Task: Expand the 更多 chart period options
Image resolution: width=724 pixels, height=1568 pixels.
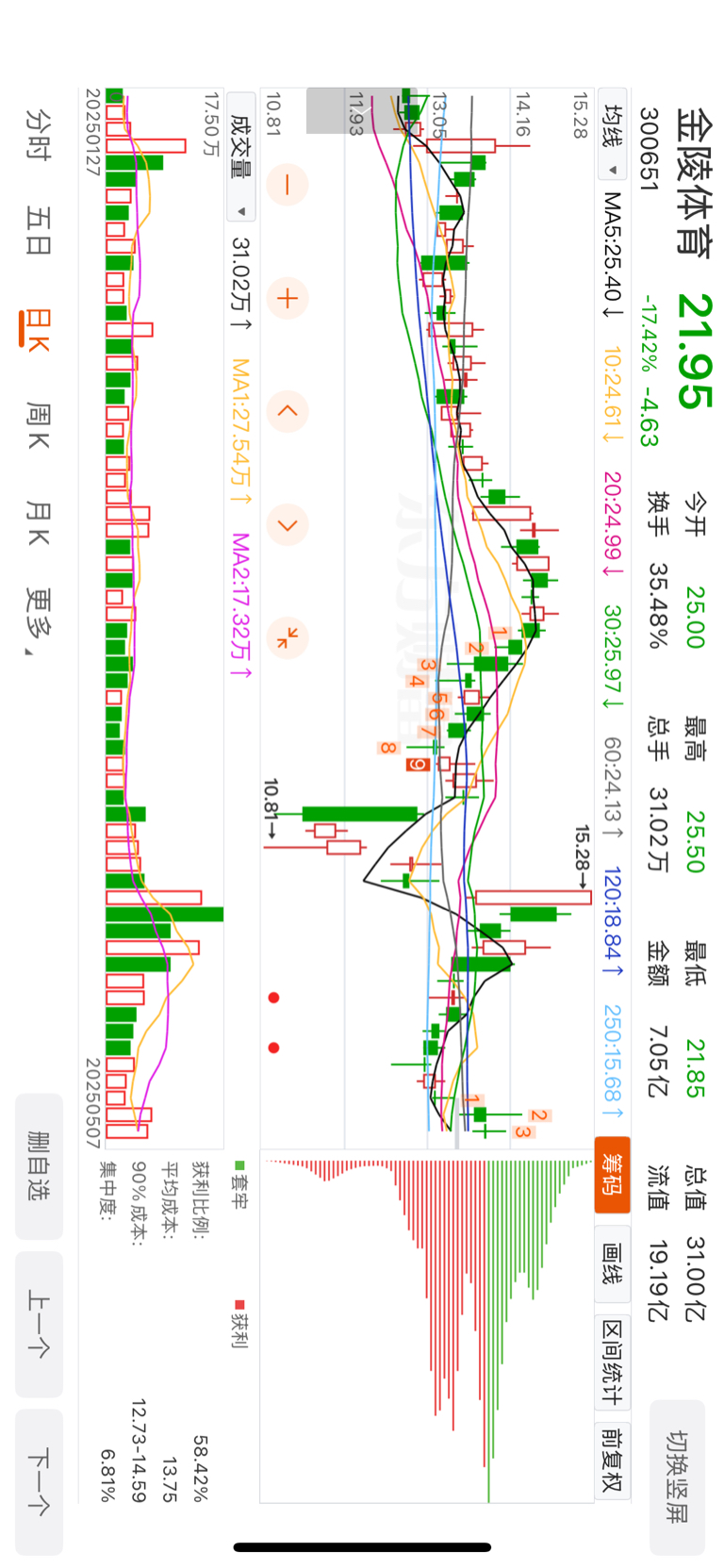Action: coord(39,622)
